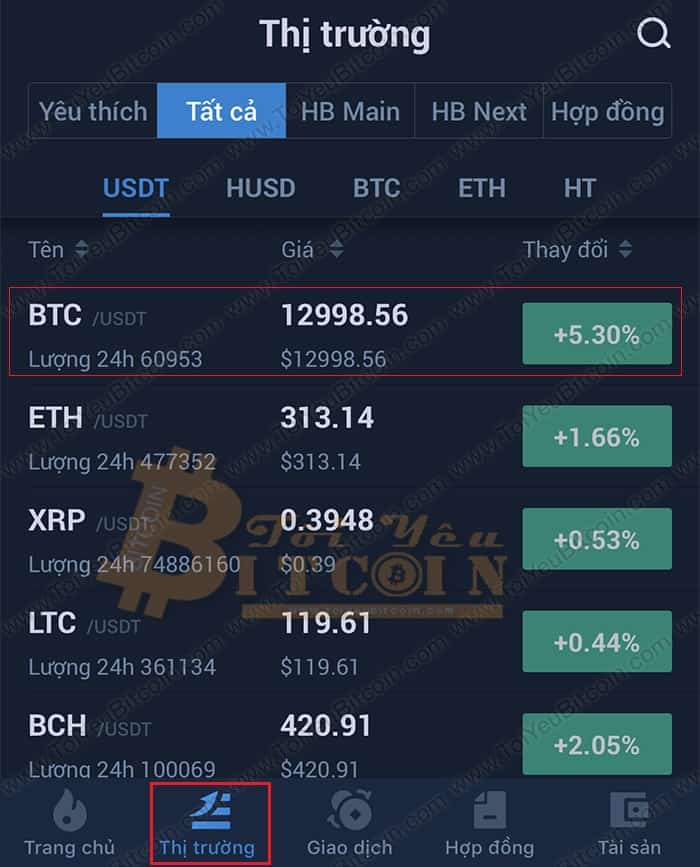
Task: Select the ETH quote tab
Action: [x=481, y=189]
